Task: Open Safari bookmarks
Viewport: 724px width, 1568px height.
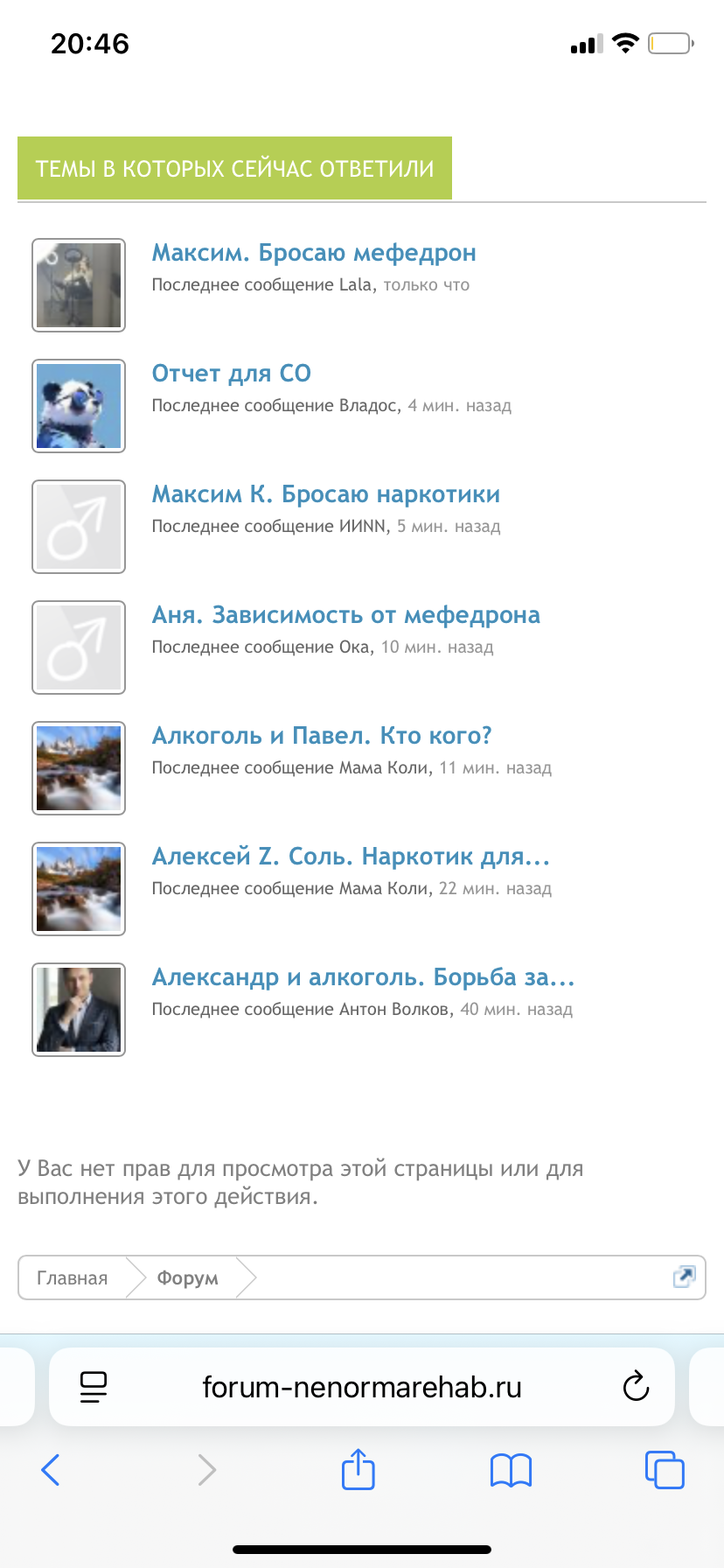Action: pos(511,1470)
